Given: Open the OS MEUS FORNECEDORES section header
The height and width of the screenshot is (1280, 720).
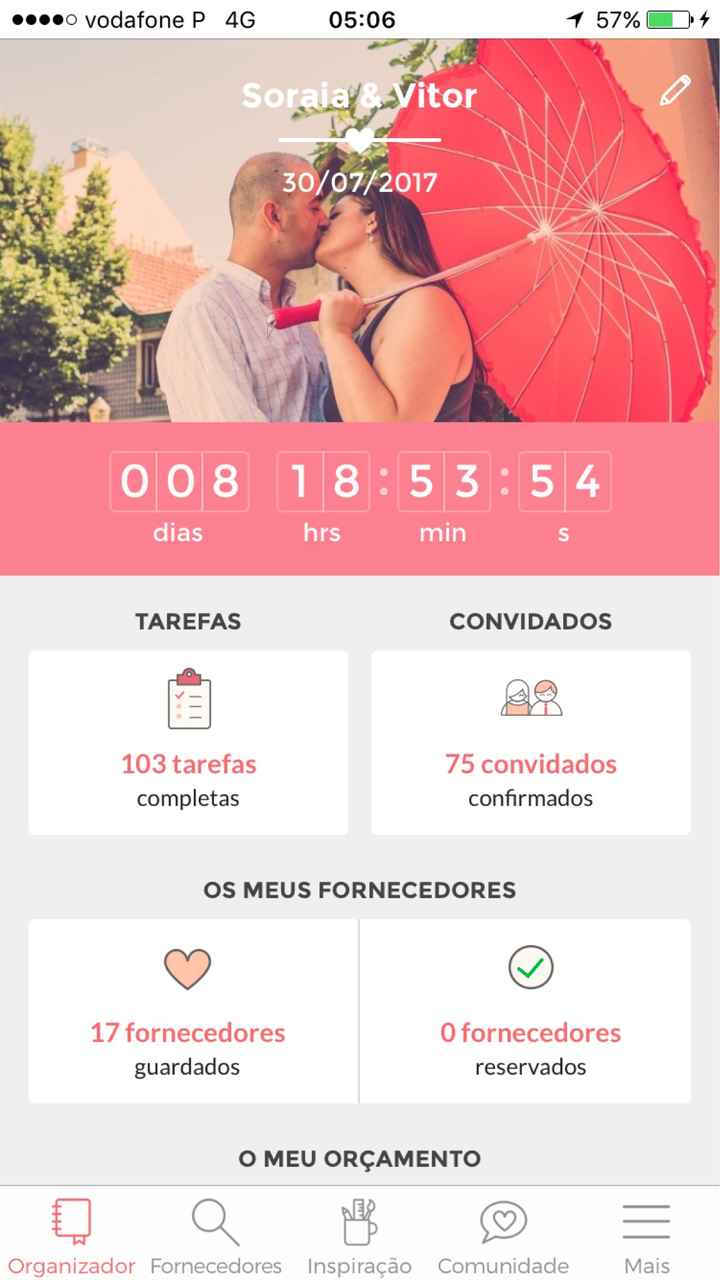Looking at the screenshot, I should click(360, 890).
